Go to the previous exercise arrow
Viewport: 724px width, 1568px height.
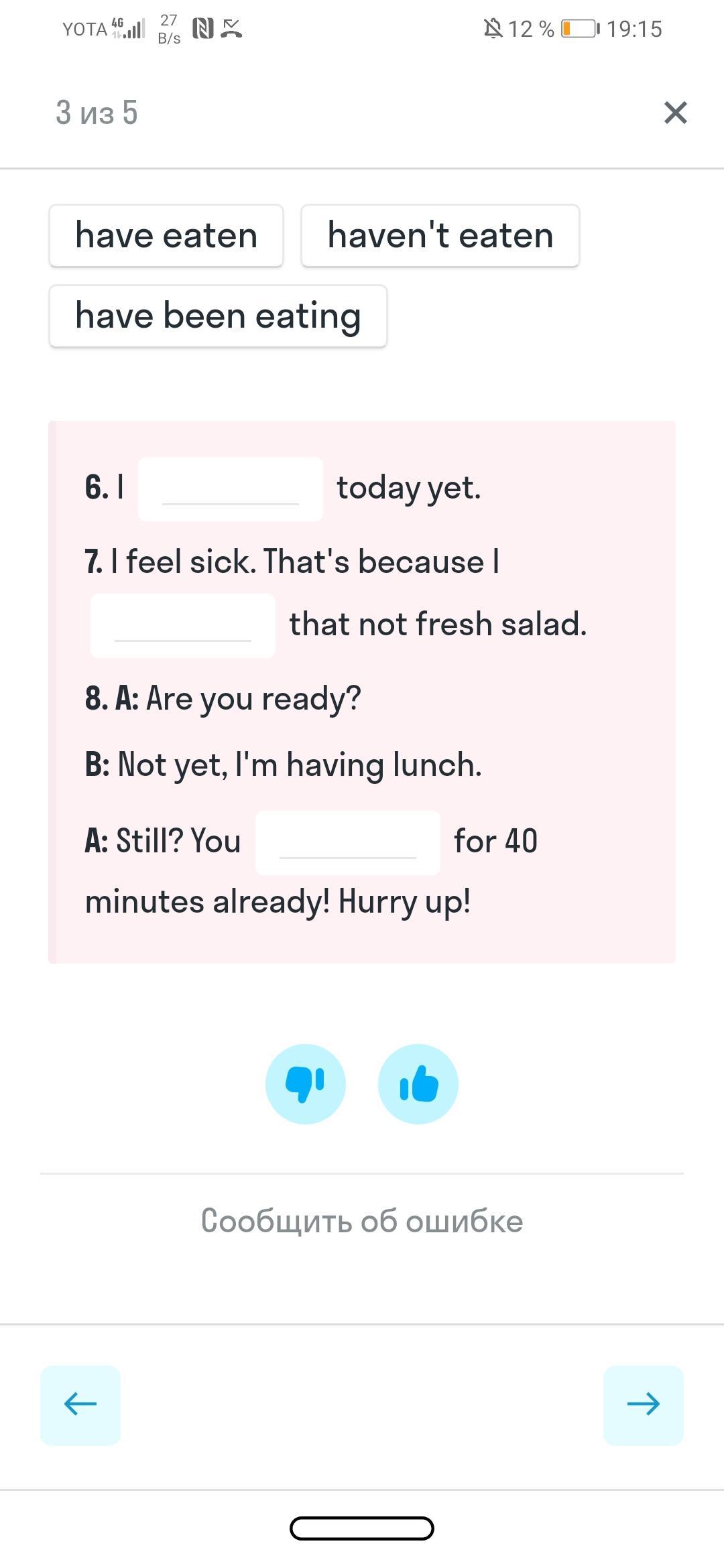(x=80, y=1404)
